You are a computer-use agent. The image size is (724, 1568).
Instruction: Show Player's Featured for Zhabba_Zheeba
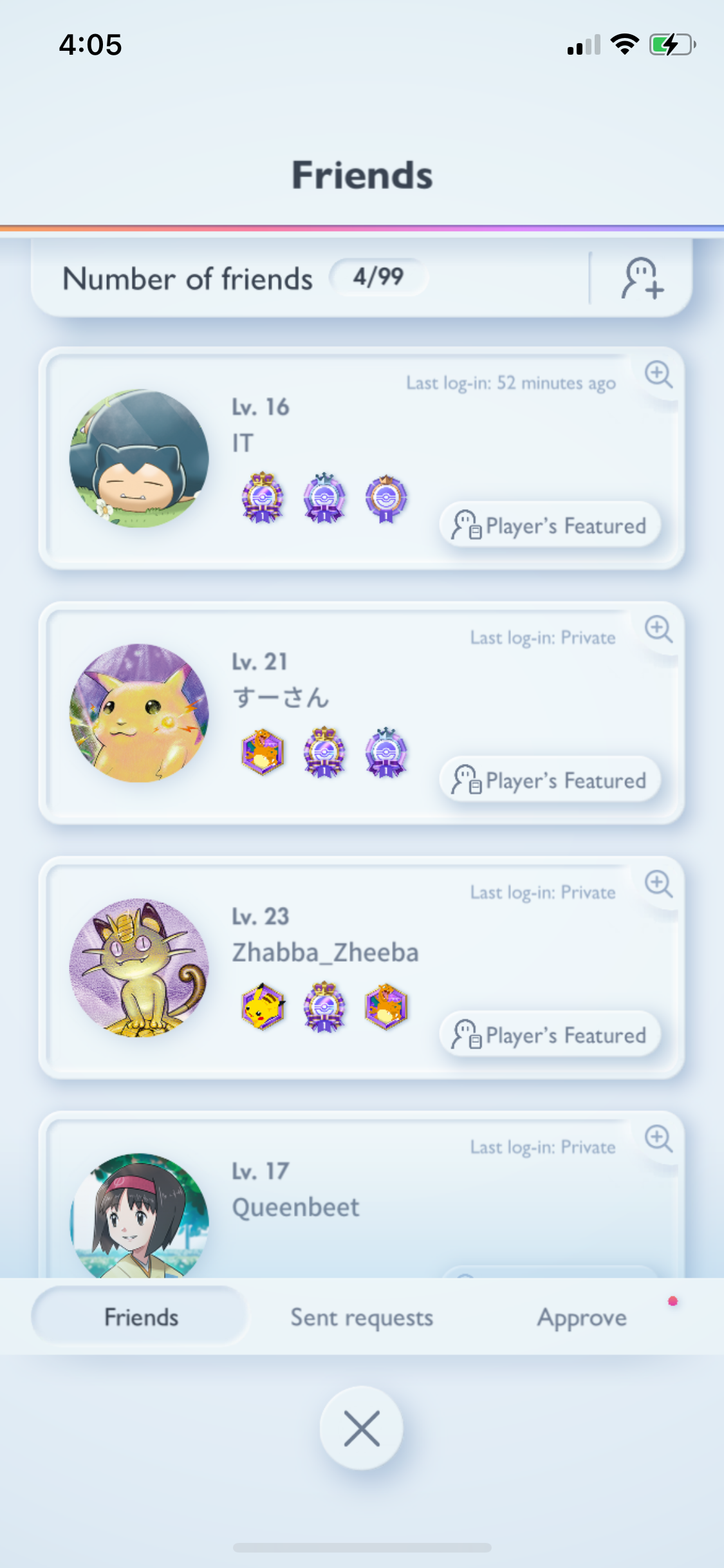pos(551,1035)
